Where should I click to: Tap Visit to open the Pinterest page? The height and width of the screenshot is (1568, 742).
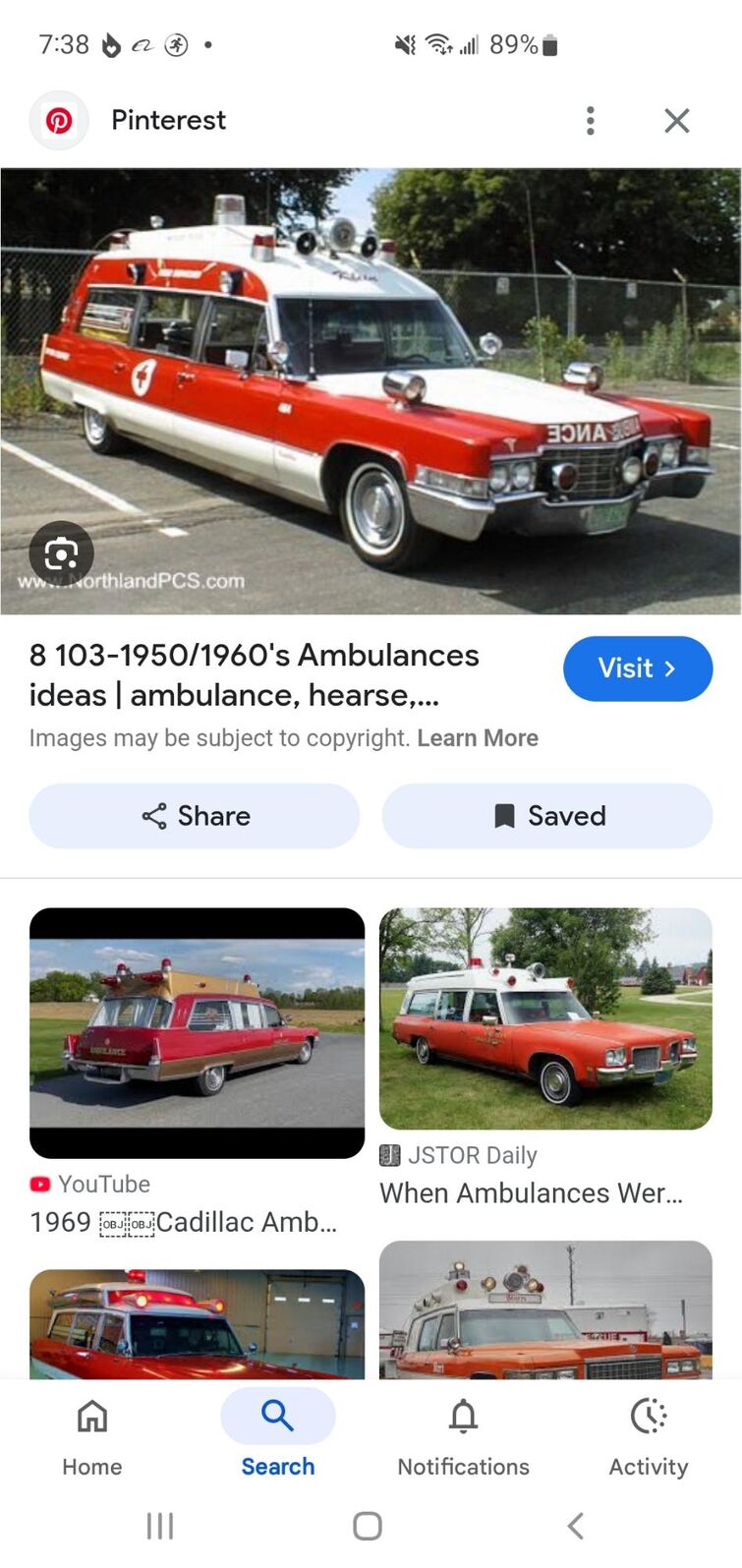(x=637, y=668)
